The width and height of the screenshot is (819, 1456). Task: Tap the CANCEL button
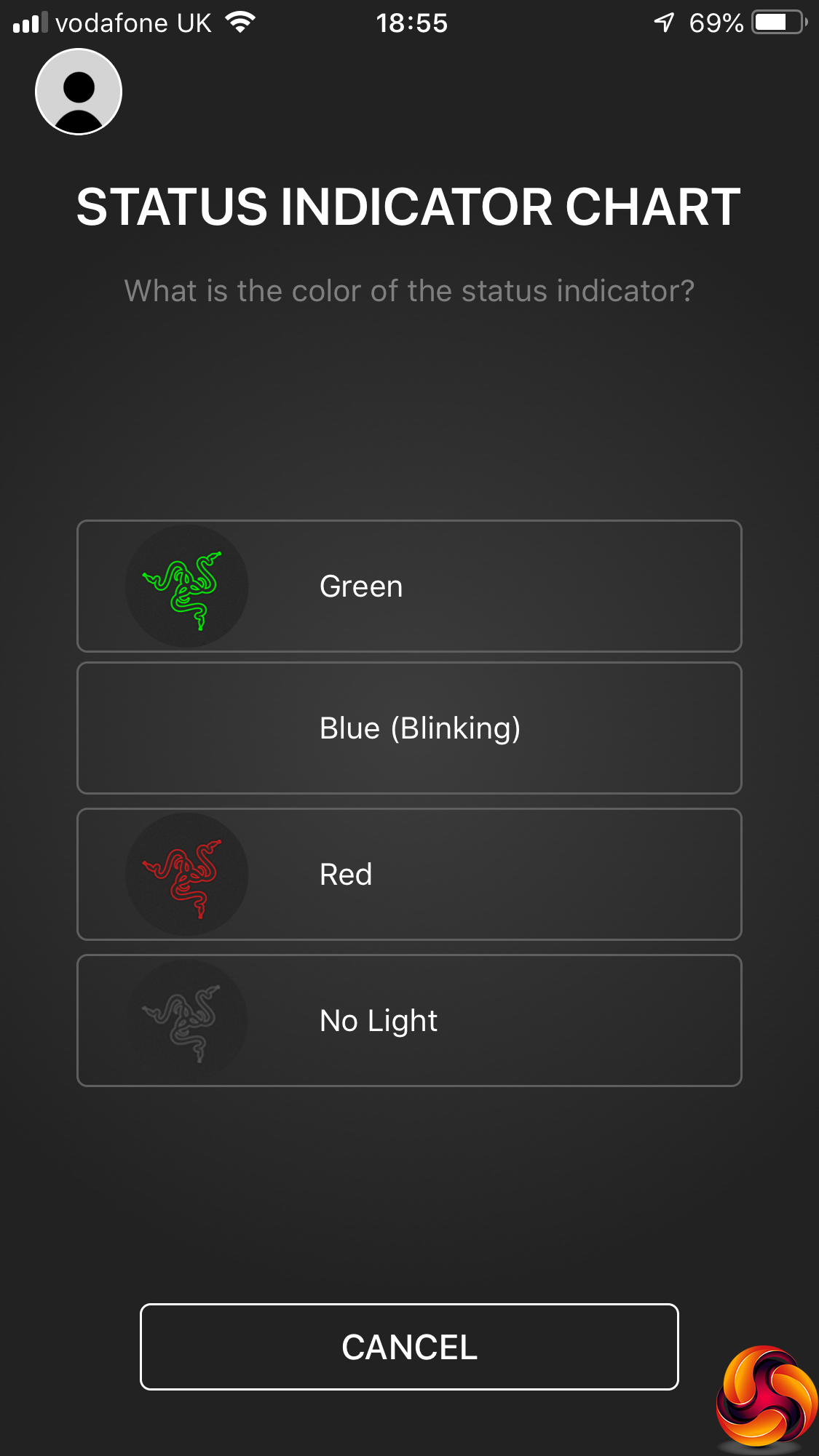[x=409, y=1347]
